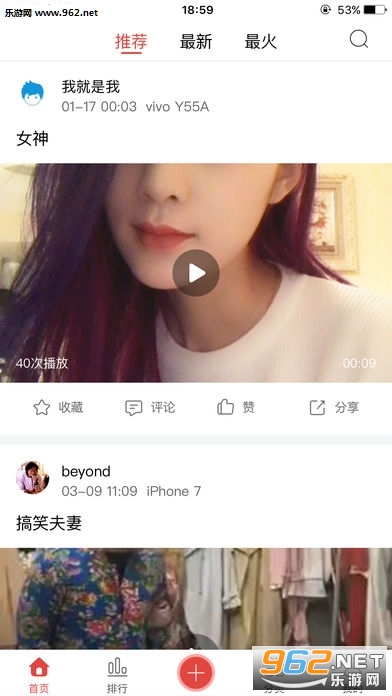This screenshot has height=696, width=392.
Task: Open 评论 for the 女神 post
Action: tap(150, 407)
